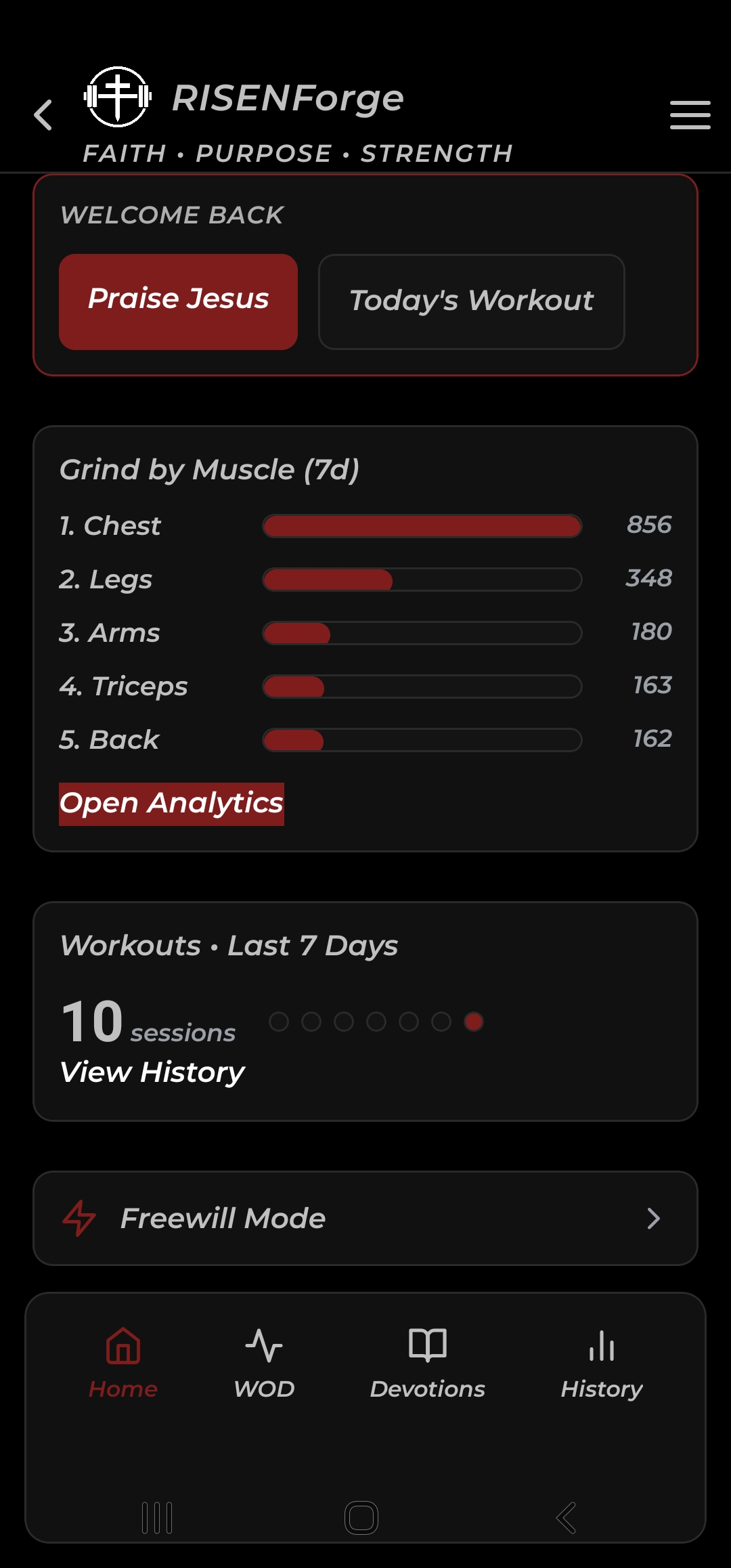View History of recent workouts
The height and width of the screenshot is (1568, 731).
[152, 1072]
